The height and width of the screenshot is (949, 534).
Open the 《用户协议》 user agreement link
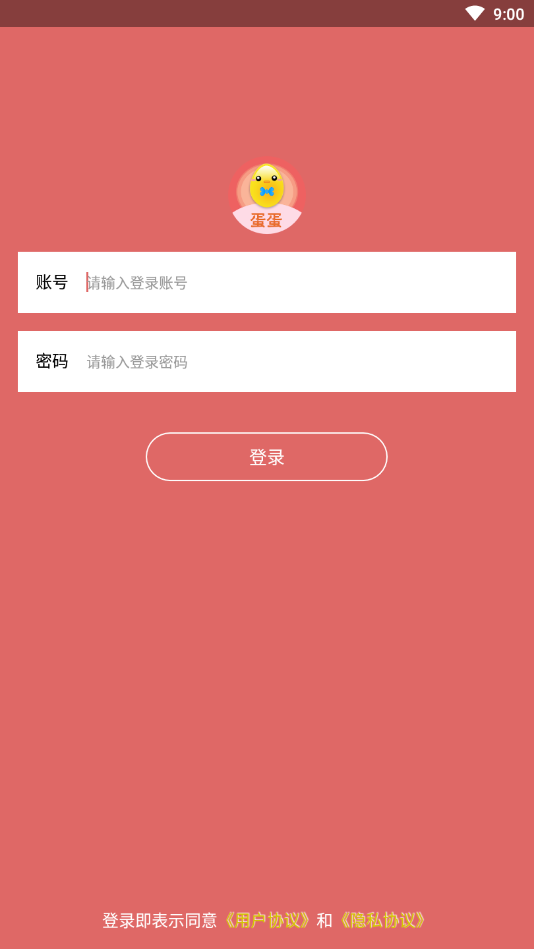pyautogui.click(x=266, y=921)
